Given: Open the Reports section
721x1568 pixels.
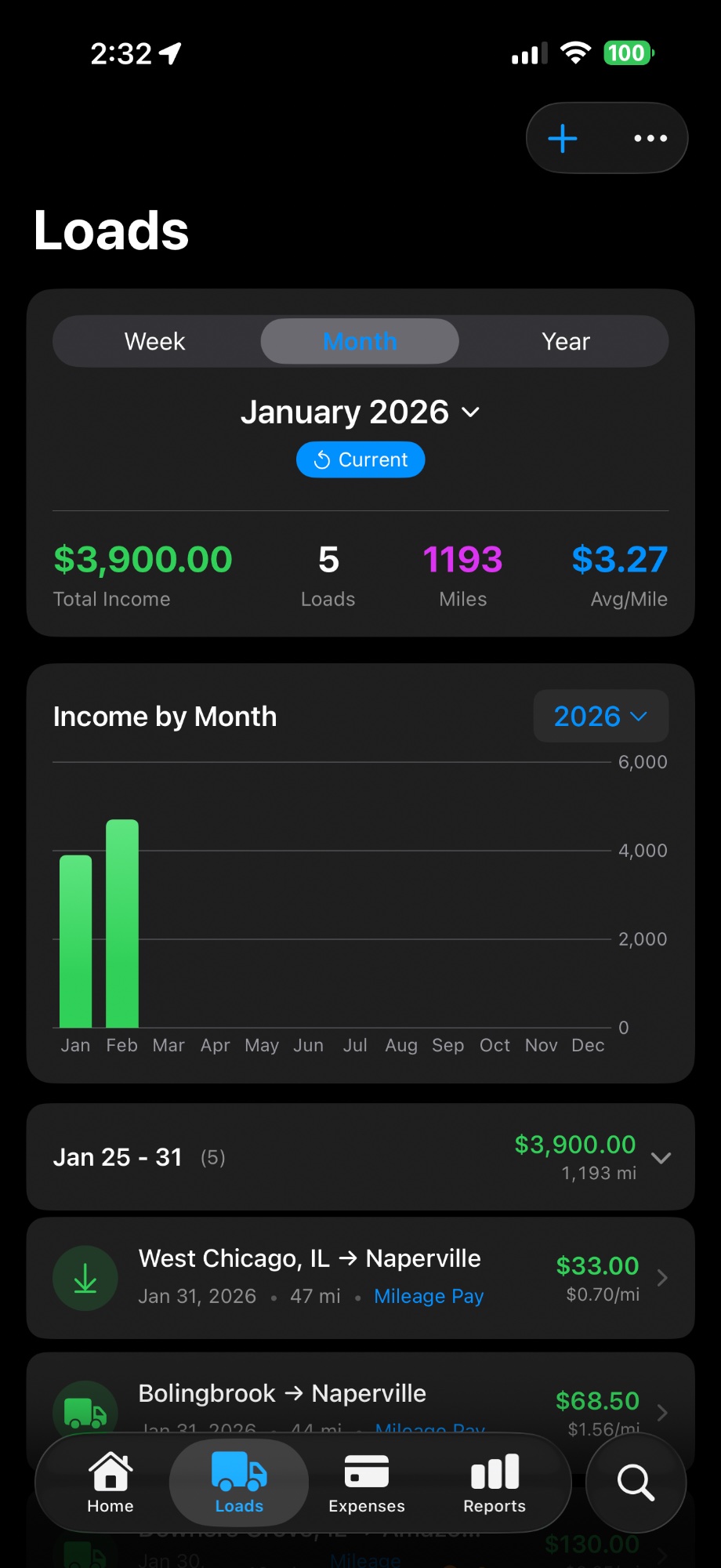Looking at the screenshot, I should pos(494,1483).
